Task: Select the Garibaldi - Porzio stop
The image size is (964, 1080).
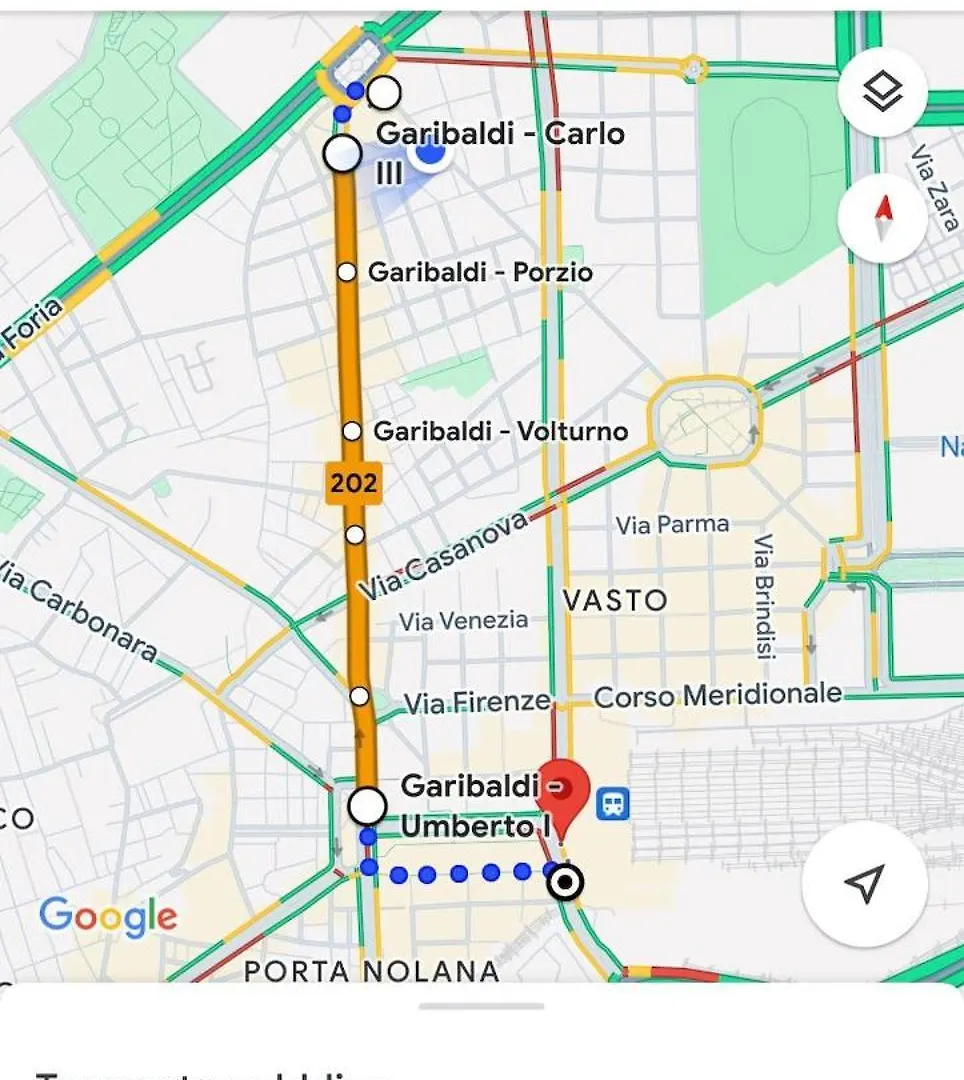Action: [x=347, y=272]
